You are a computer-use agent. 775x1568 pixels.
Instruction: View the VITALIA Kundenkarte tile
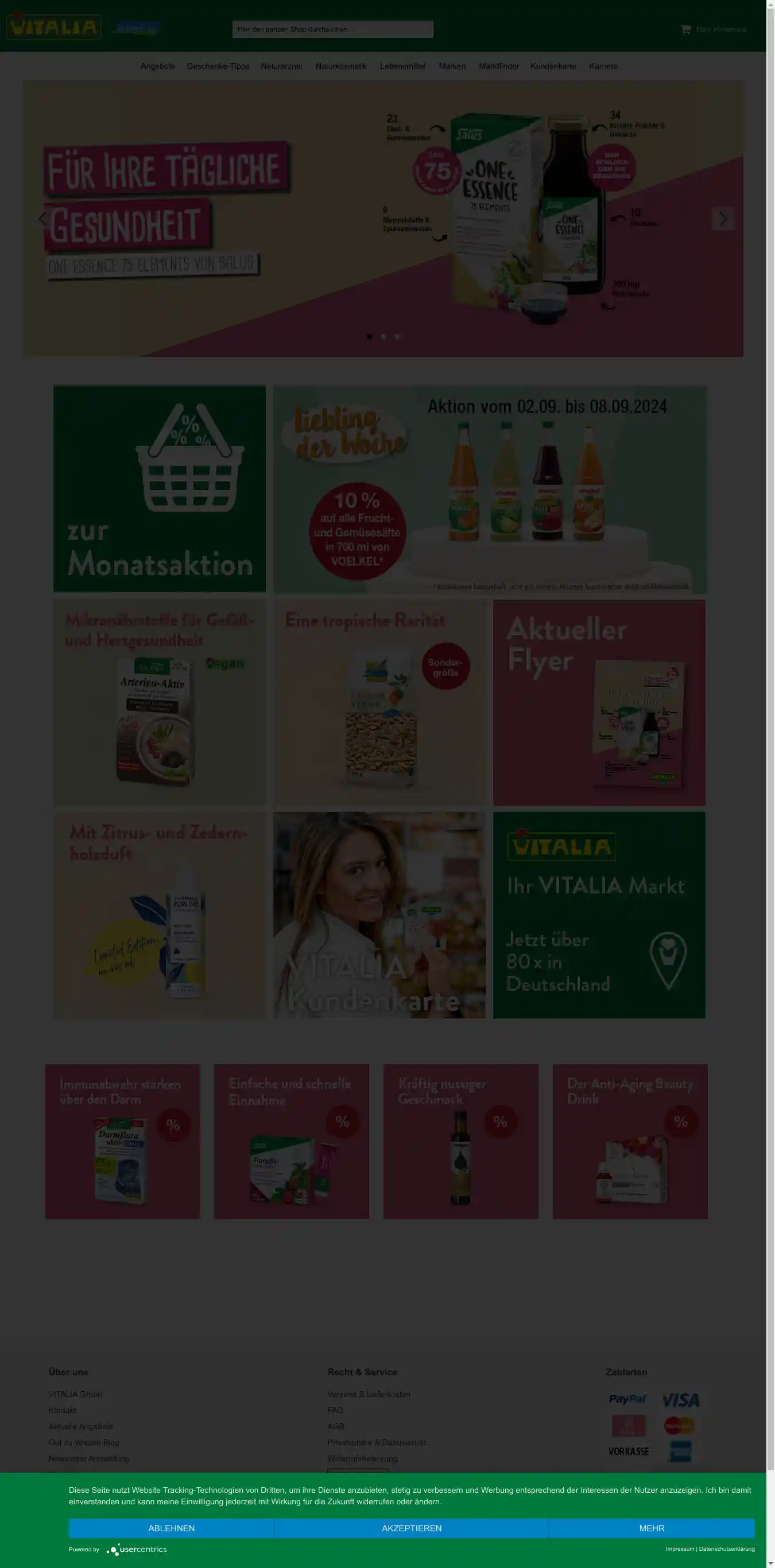379,915
